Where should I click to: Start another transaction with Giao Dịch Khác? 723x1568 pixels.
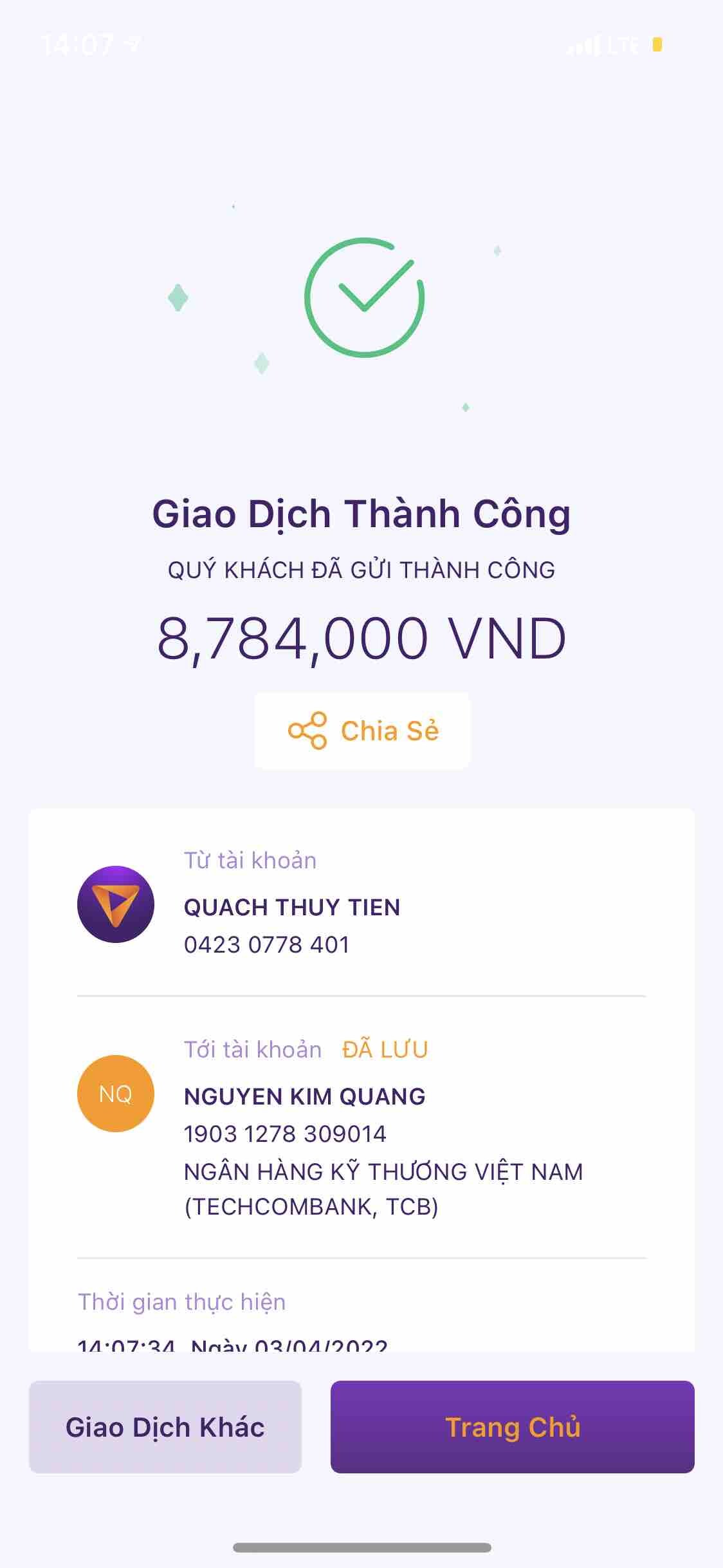[x=165, y=1427]
